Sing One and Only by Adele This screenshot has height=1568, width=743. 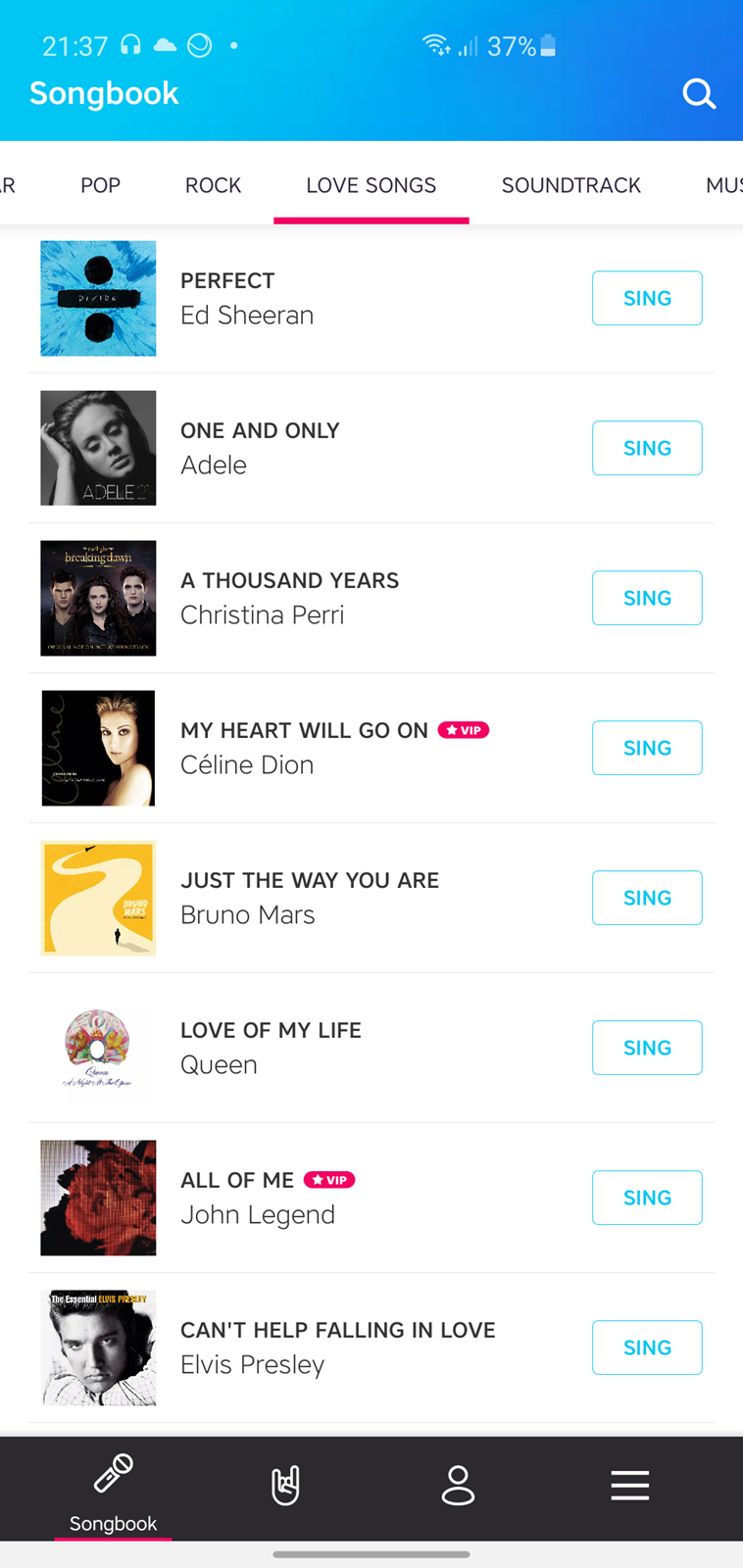pos(647,448)
